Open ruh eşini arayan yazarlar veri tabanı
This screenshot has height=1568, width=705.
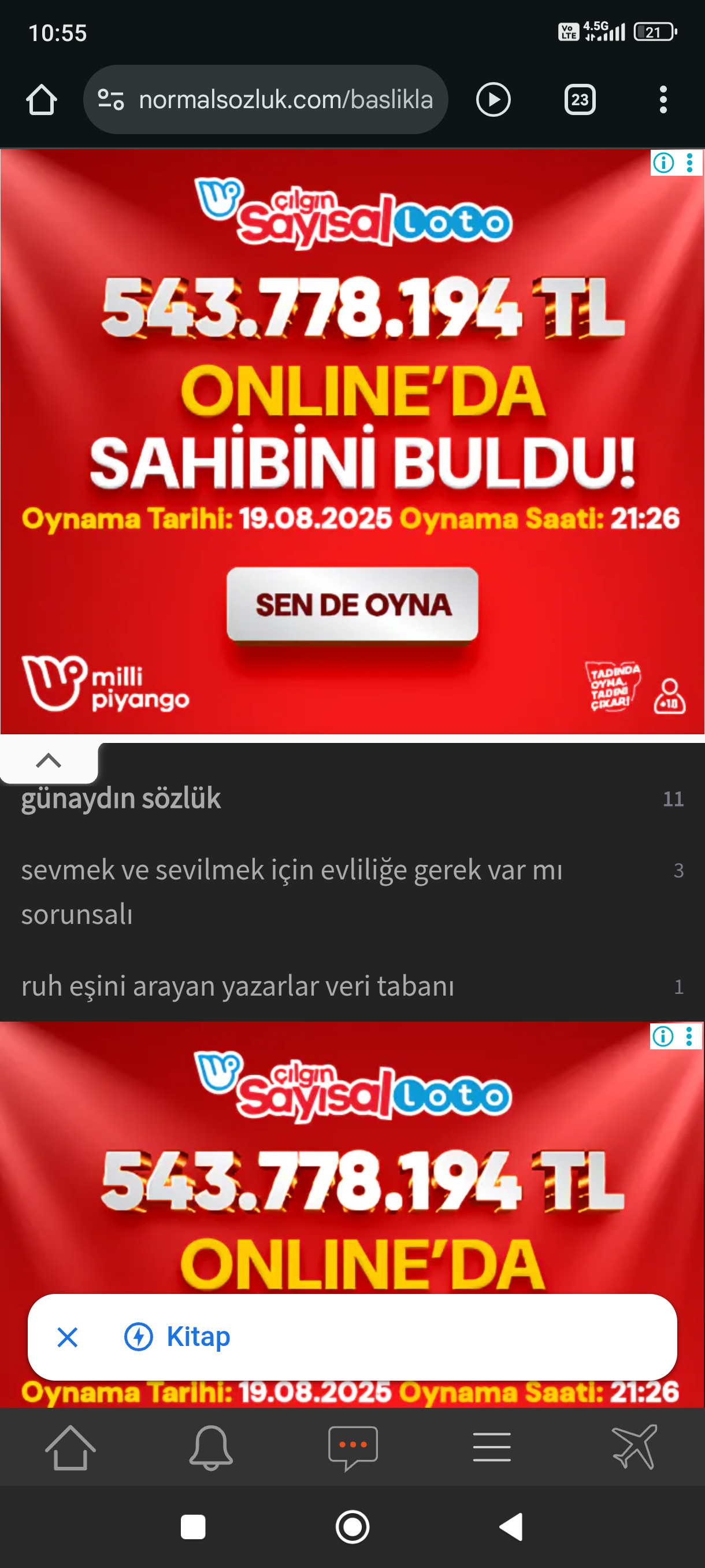238,986
